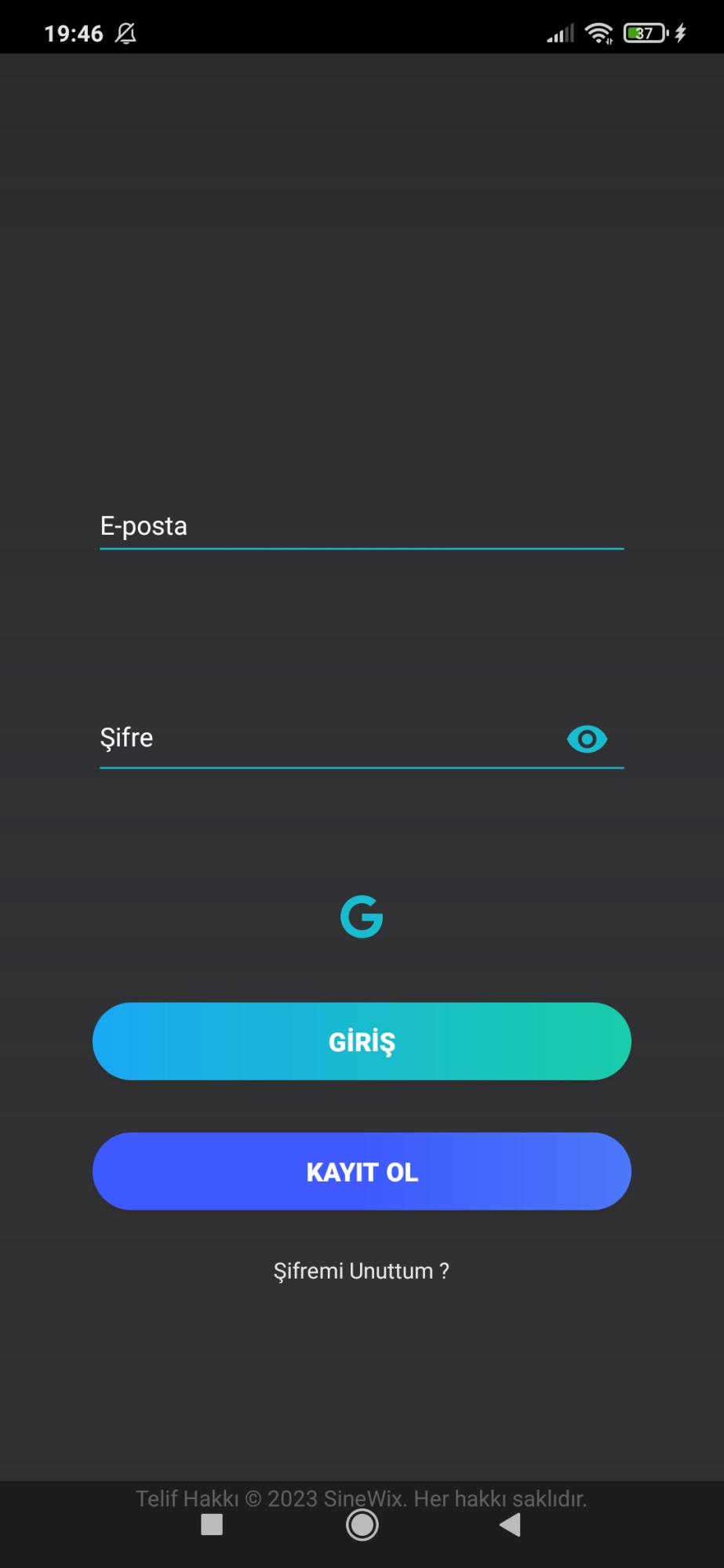
Task: Focus the E-posta email field
Action: 361,526
